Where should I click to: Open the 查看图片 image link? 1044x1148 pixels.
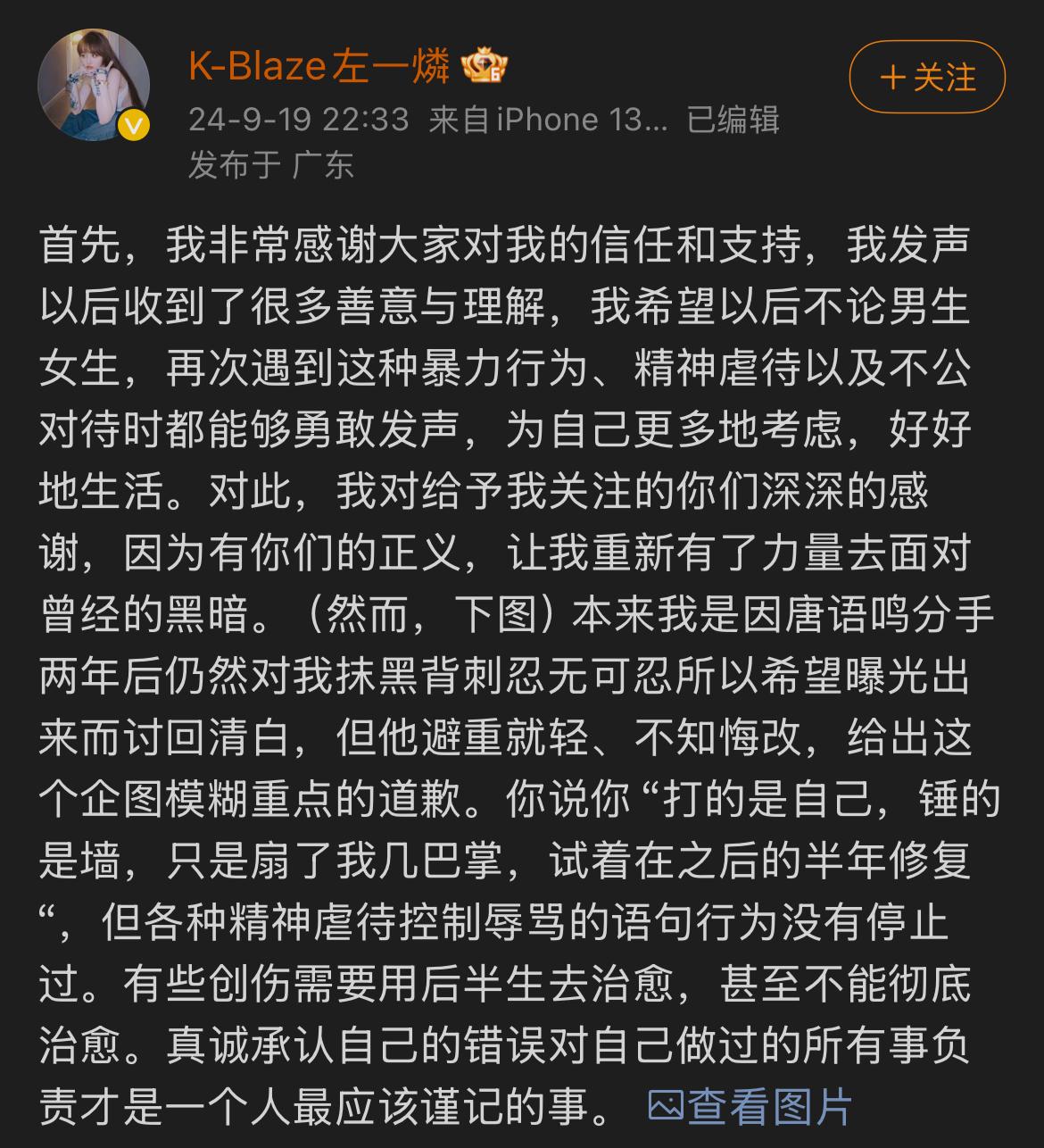750,1108
